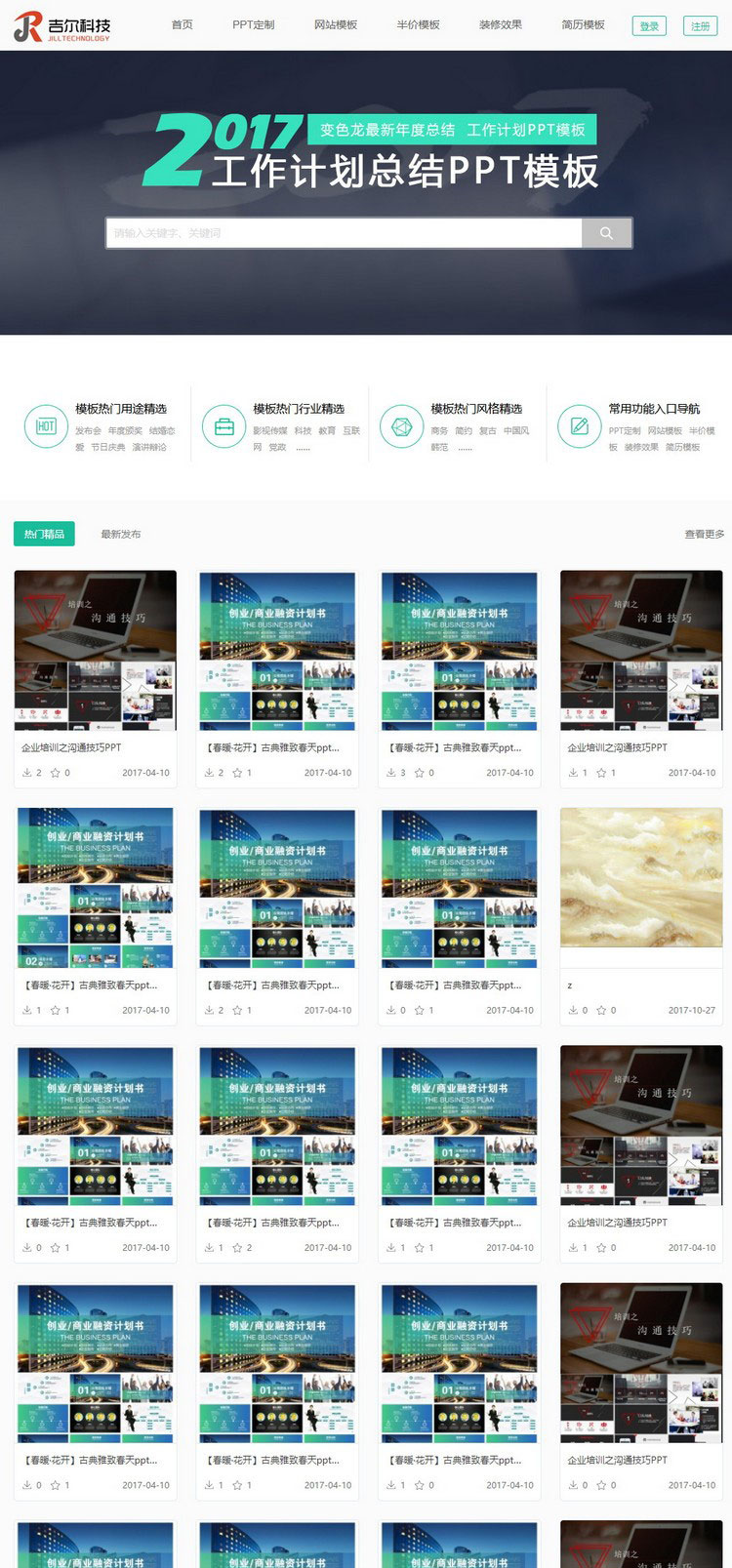Open 半价模板 in top navigation
Viewport: 732px width, 1568px height.
418,25
